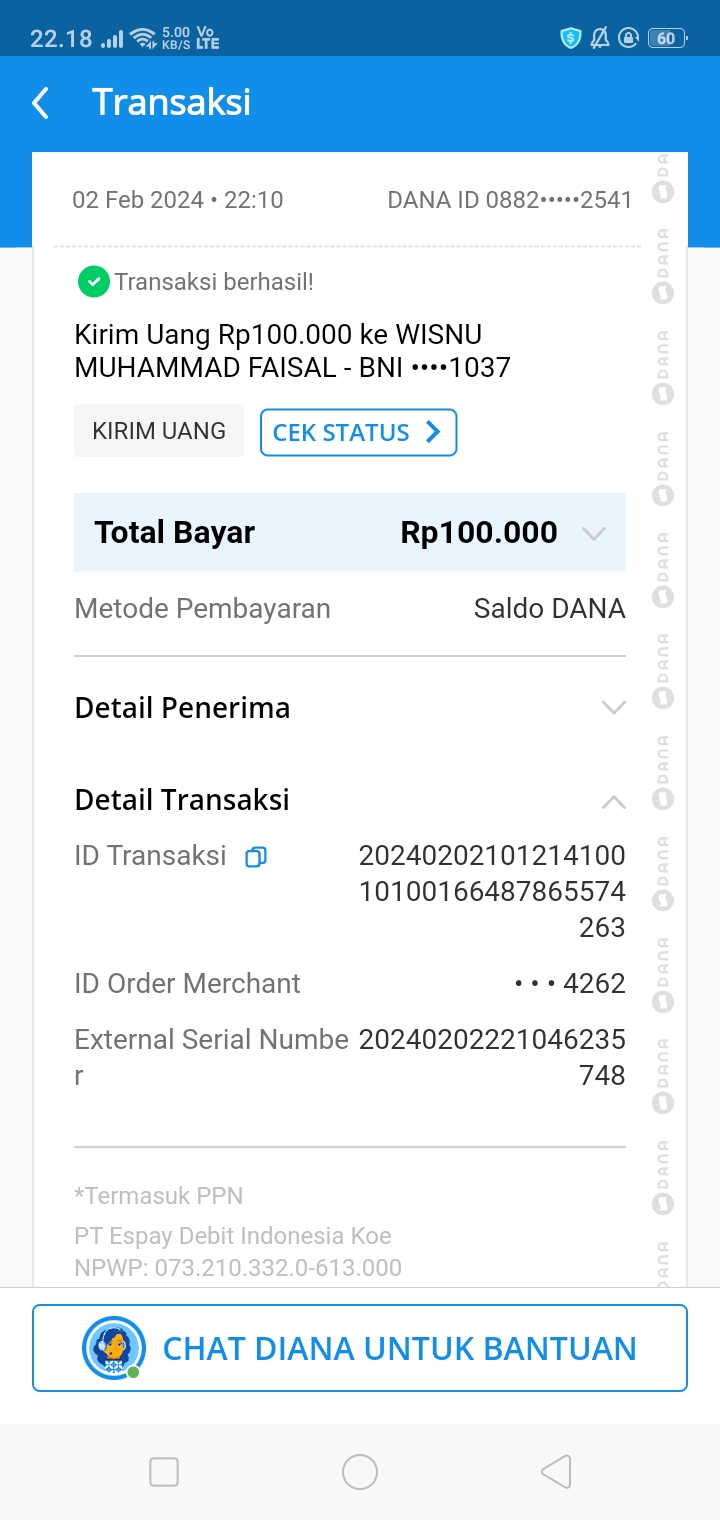This screenshot has height=1520, width=720.
Task: Tap the system home button
Action: [x=360, y=1472]
